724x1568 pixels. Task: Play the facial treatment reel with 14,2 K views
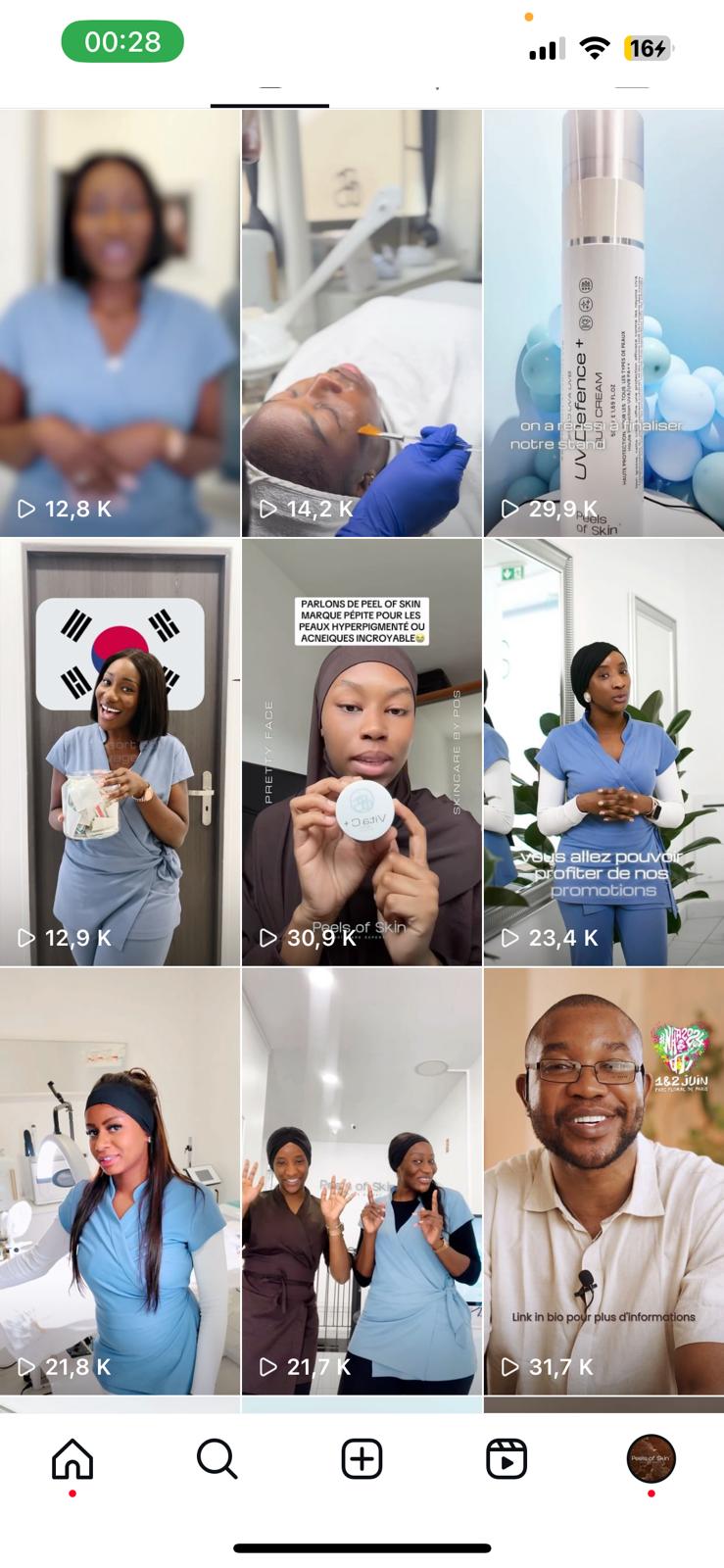pyautogui.click(x=362, y=323)
